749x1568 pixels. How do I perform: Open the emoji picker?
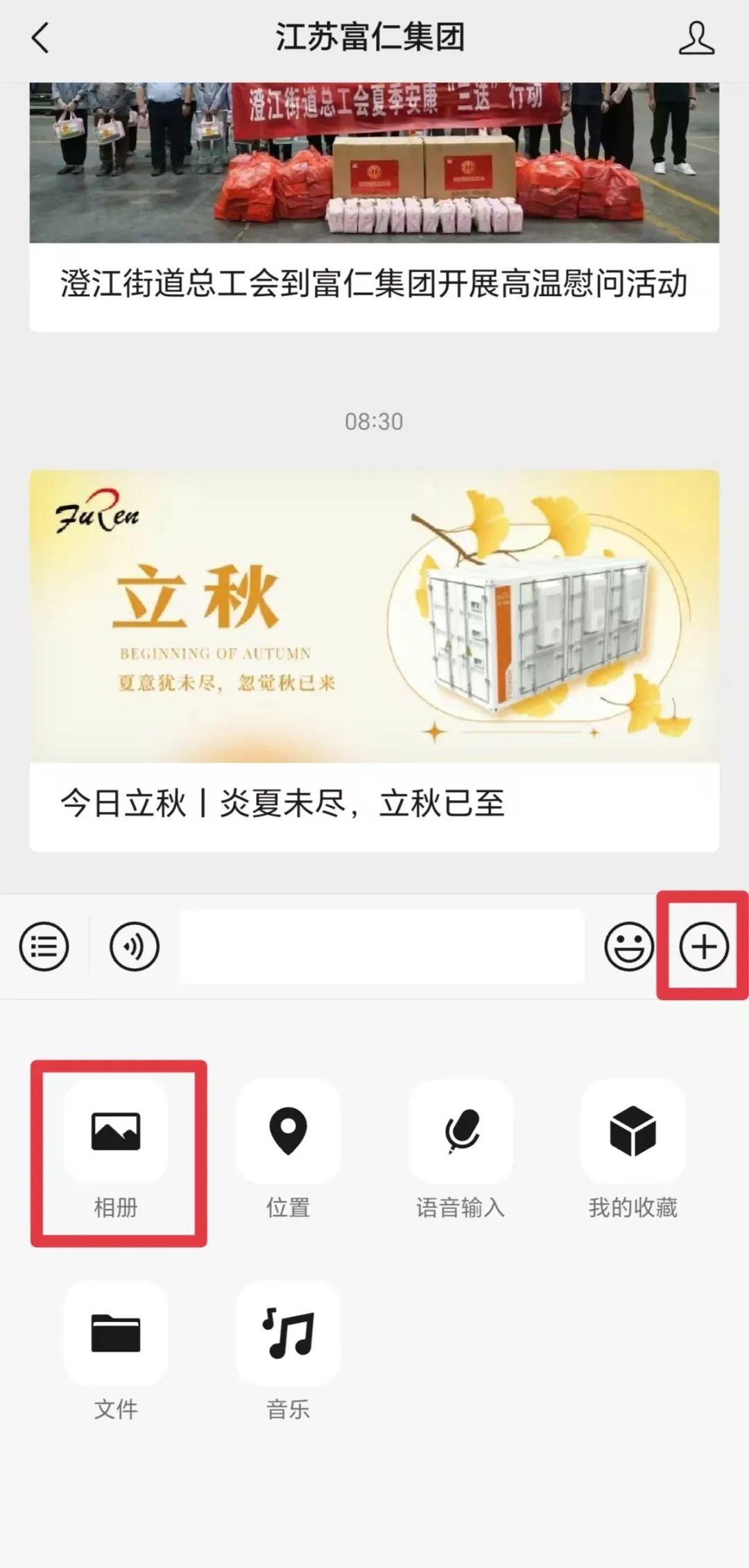coord(629,947)
